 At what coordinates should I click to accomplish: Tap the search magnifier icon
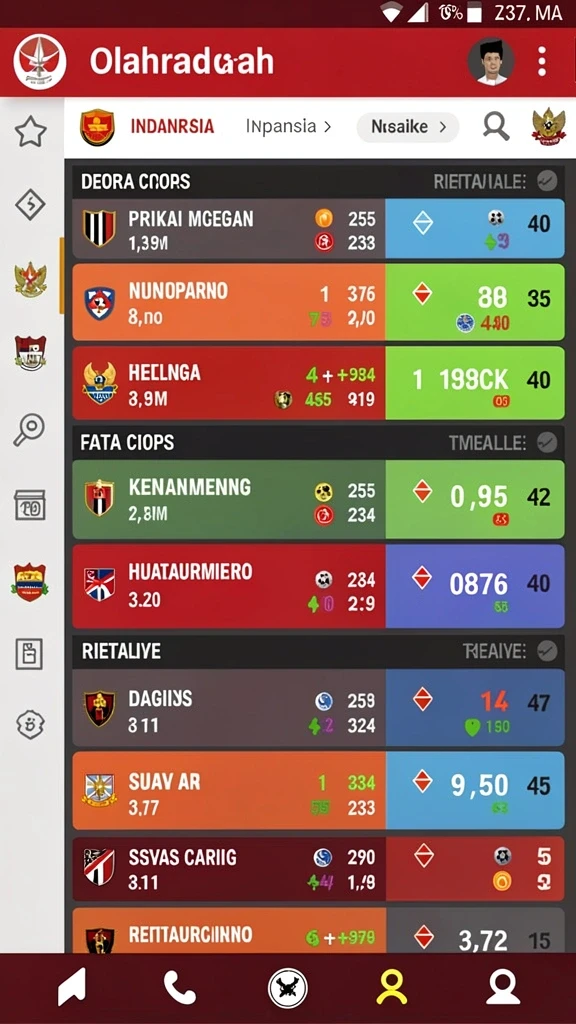tap(496, 126)
